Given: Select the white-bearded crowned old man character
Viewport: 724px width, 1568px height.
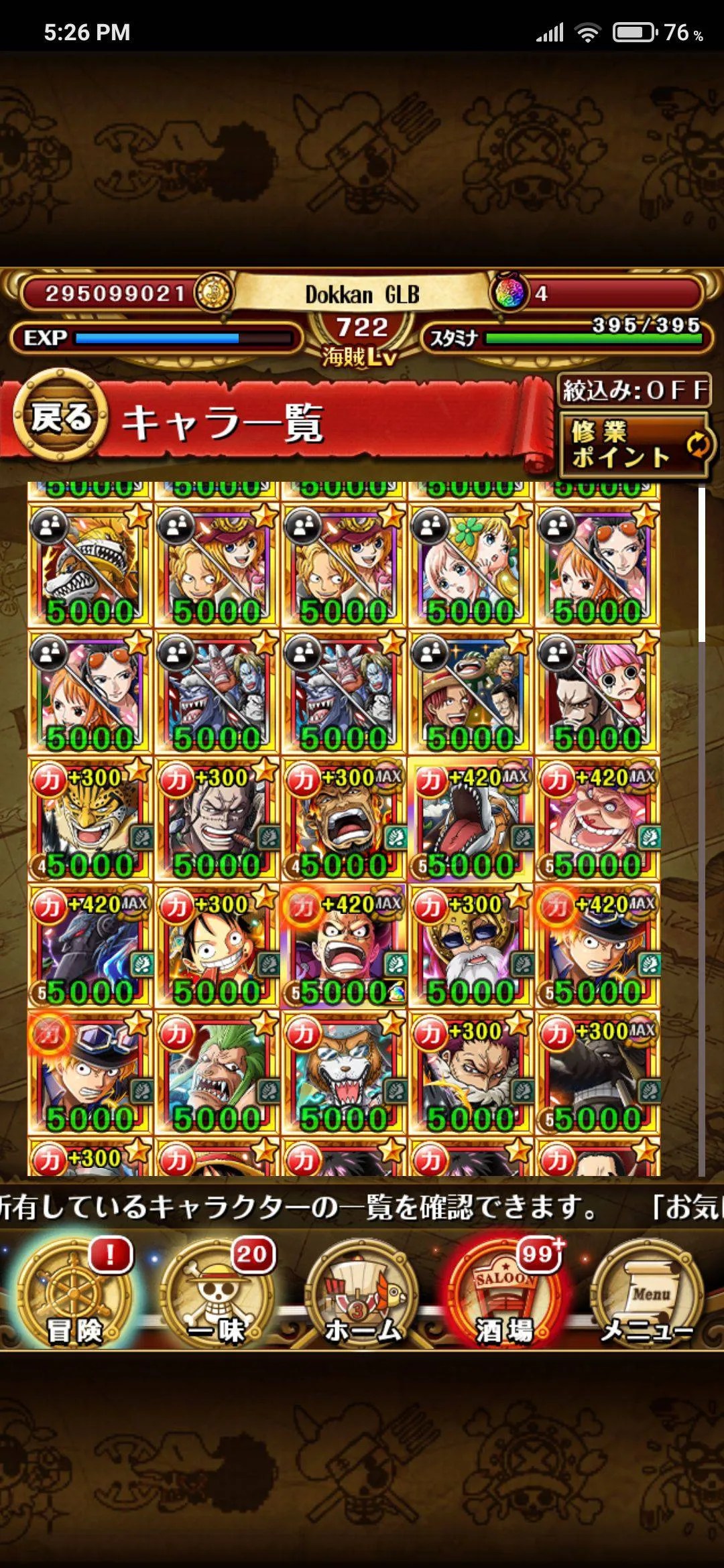Looking at the screenshot, I should [471, 945].
